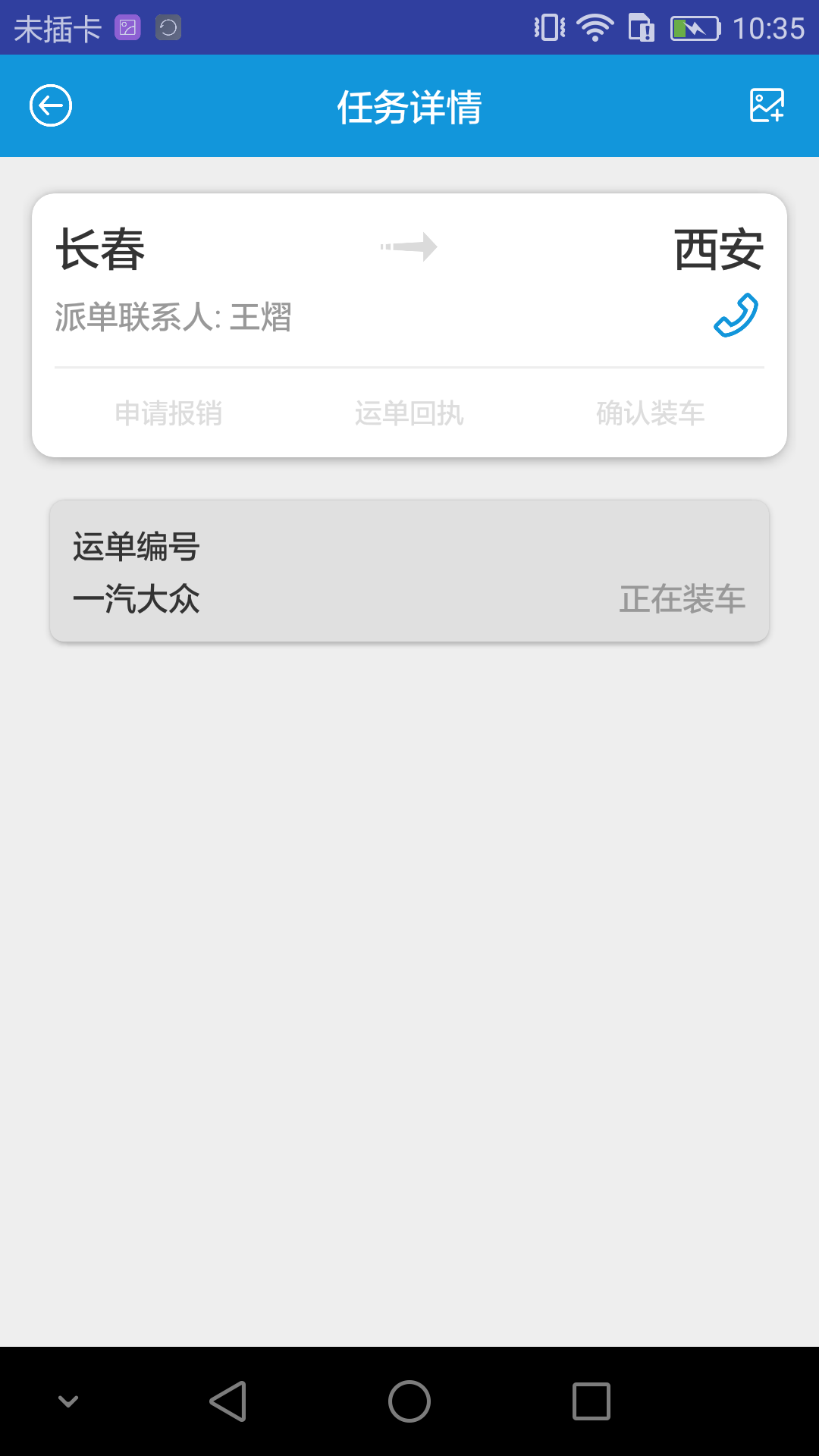This screenshot has width=819, height=1456.
Task: Tap the Wi-Fi icon in the status bar
Action: [594, 27]
